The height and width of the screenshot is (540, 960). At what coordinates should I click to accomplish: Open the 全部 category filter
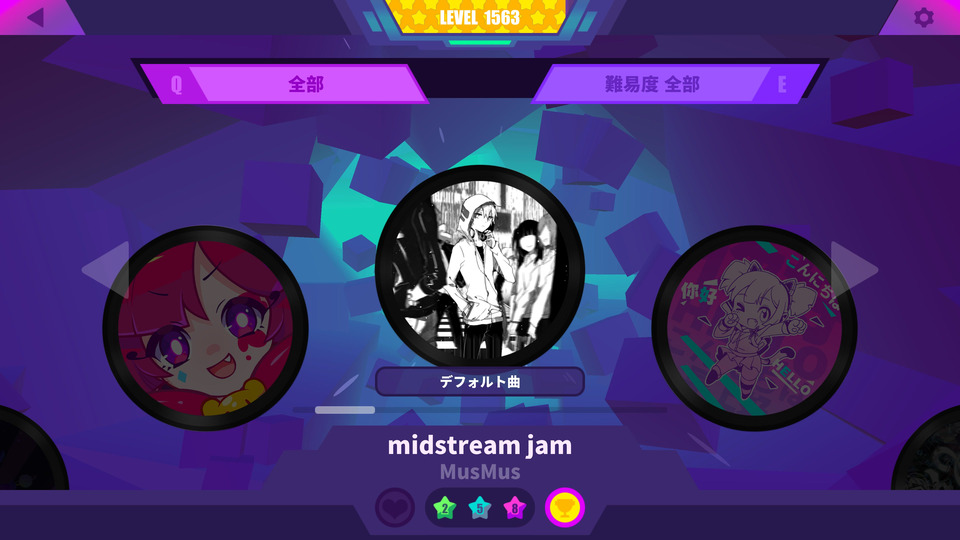click(305, 84)
